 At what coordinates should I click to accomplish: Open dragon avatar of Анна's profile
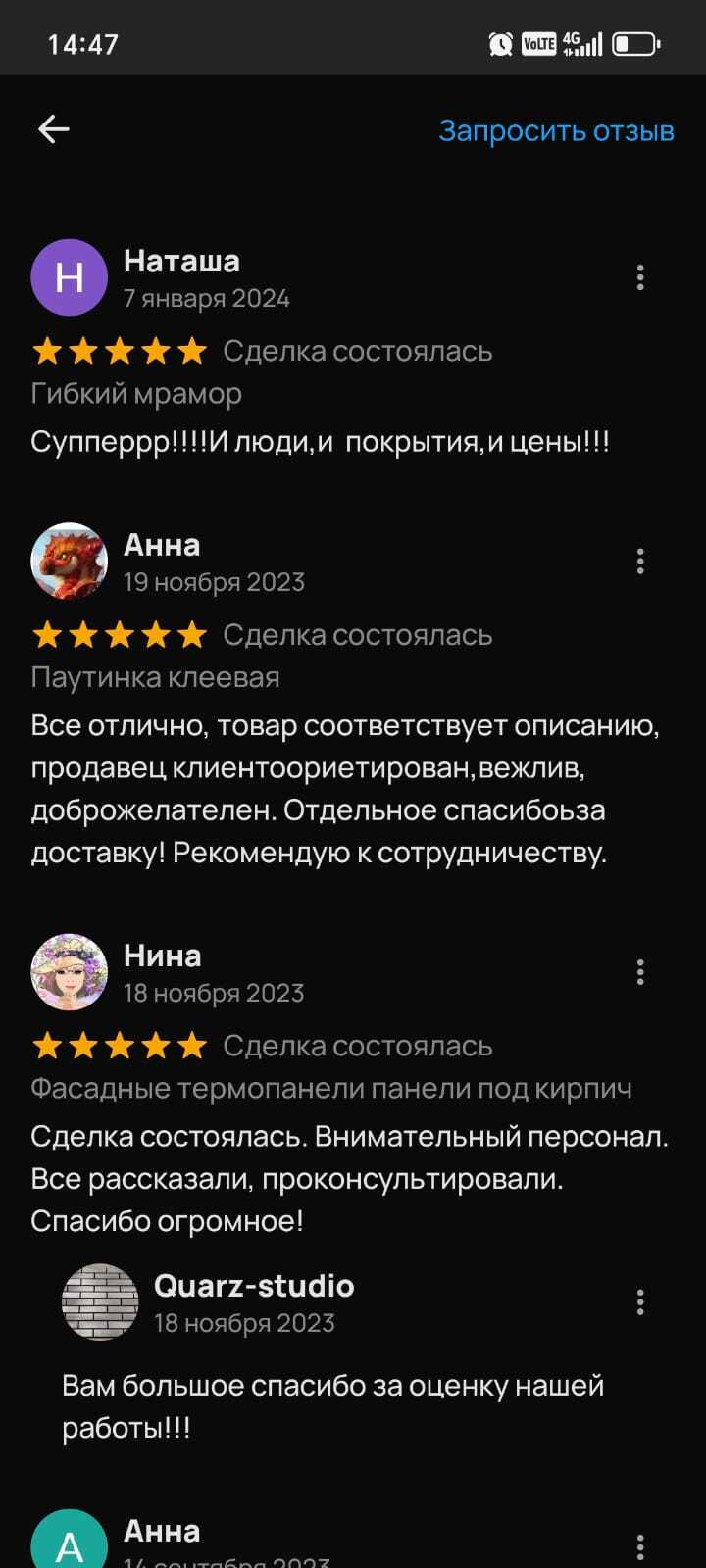[x=69, y=562]
